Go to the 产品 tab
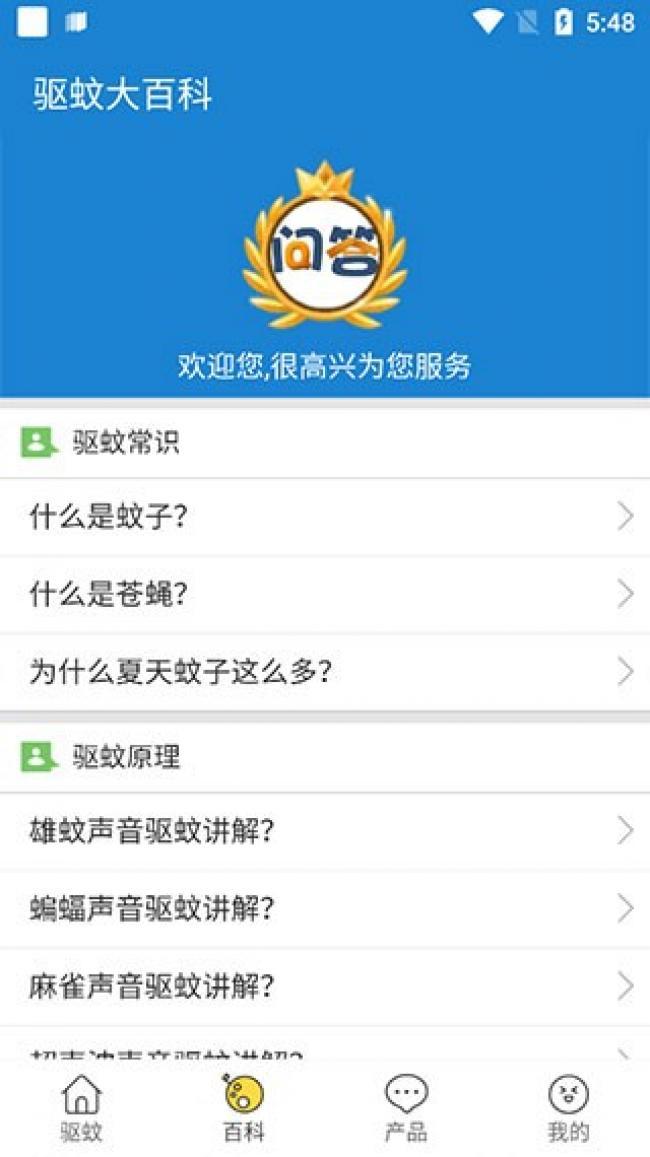 point(406,1109)
